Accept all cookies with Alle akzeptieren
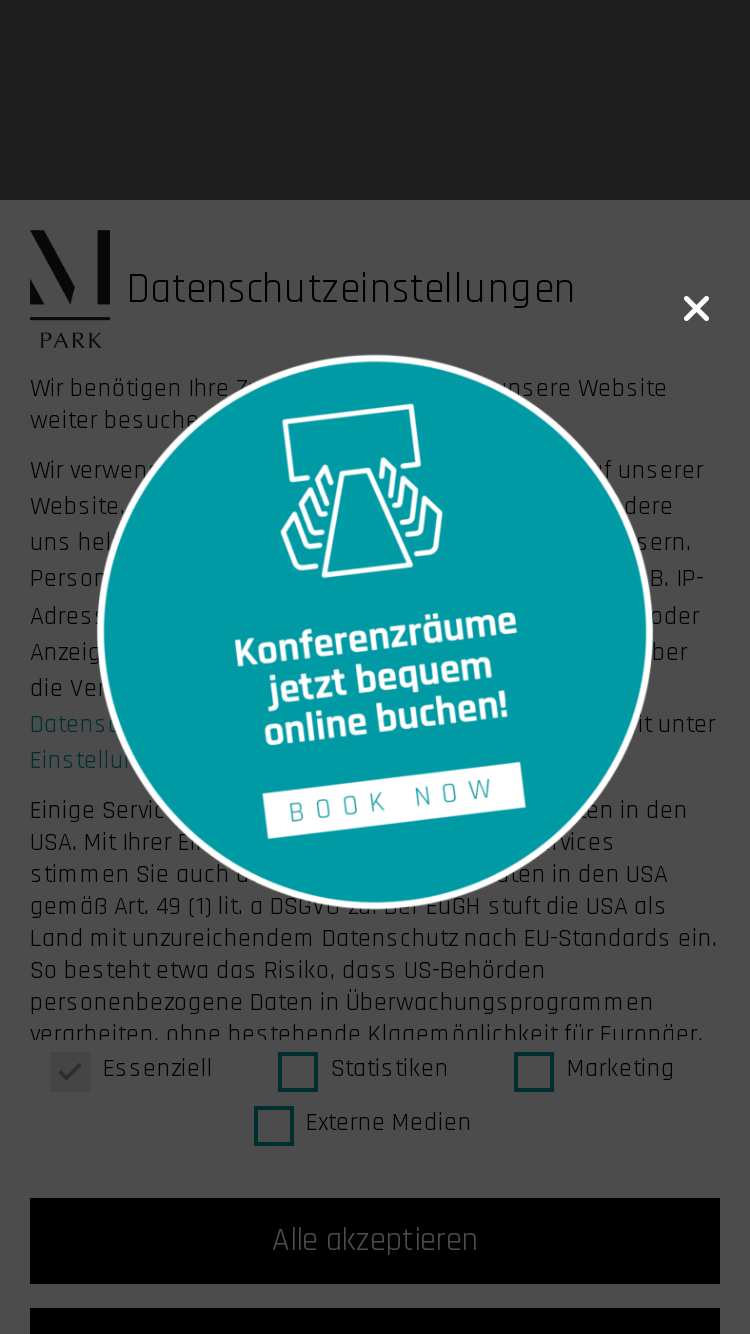This screenshot has width=750, height=1334. click(375, 1241)
